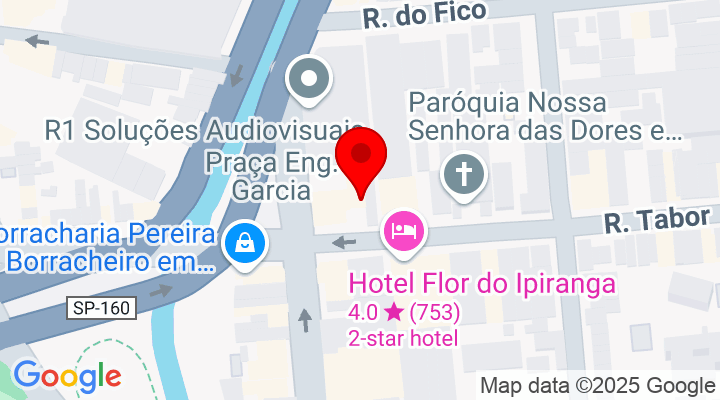
Task: Open the Borracharia Pereira shop marker
Action: click(x=243, y=243)
